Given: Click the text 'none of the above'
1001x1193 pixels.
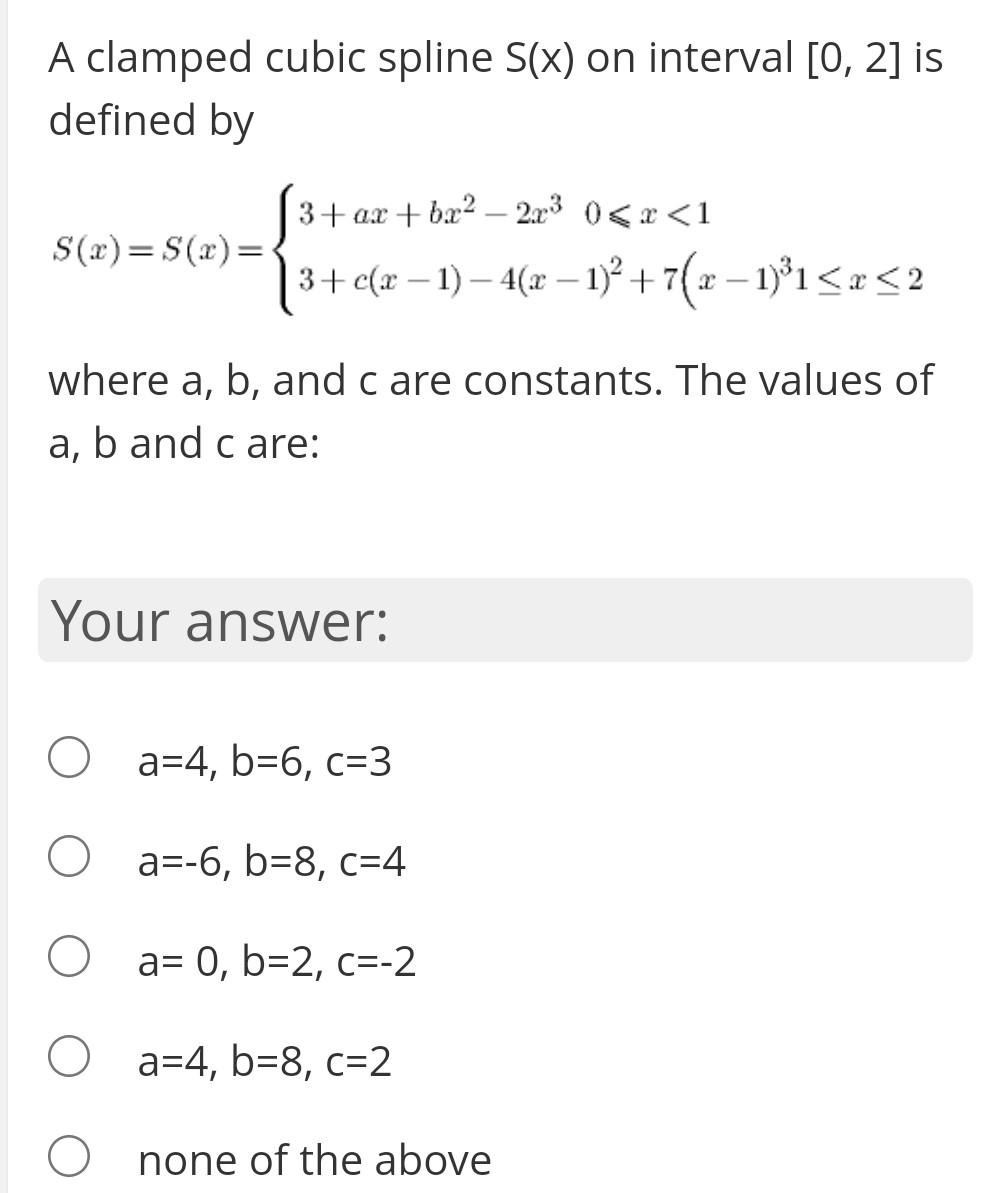Looking at the screenshot, I should [x=315, y=1158].
